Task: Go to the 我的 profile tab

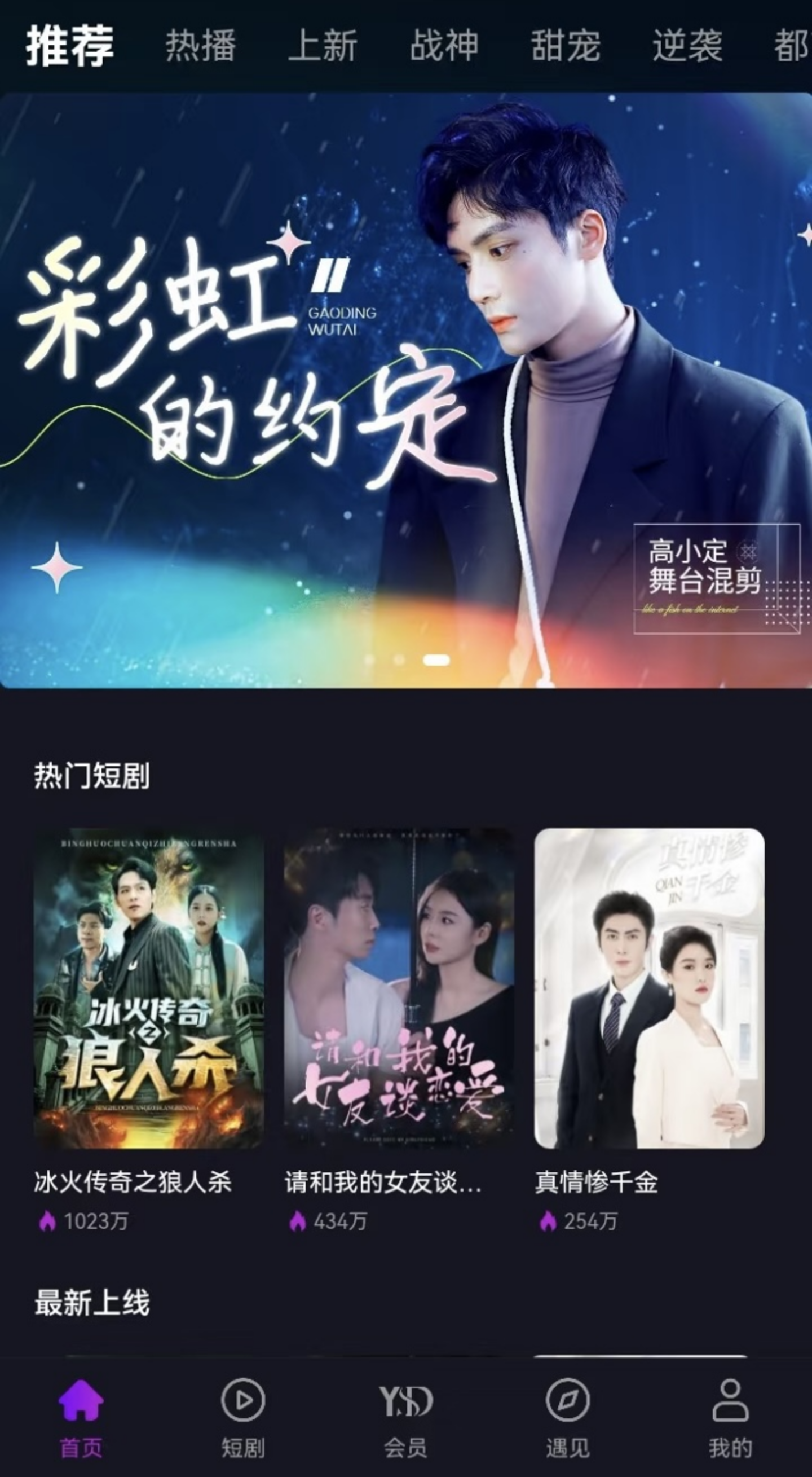Action: (730, 1416)
